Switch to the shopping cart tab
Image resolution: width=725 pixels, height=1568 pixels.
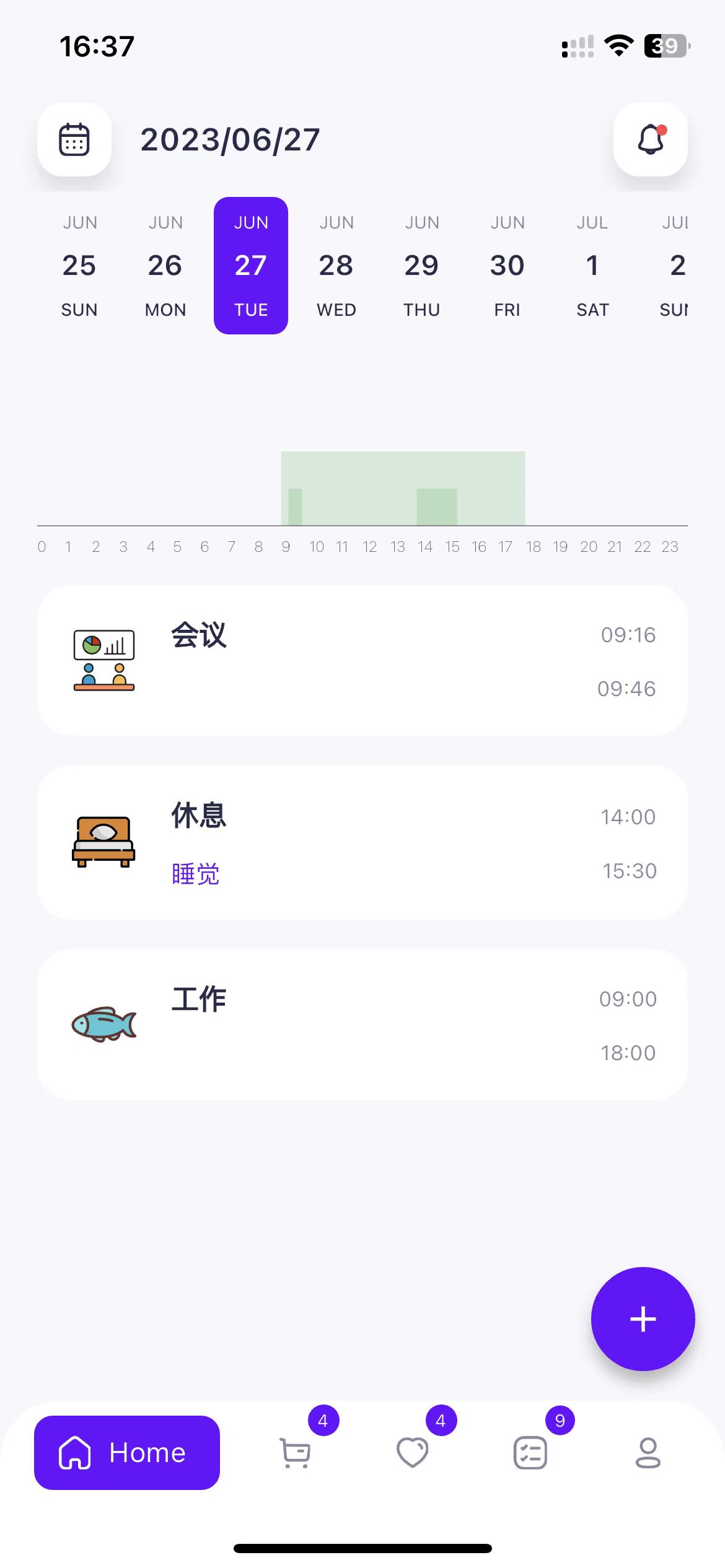pos(296,1452)
